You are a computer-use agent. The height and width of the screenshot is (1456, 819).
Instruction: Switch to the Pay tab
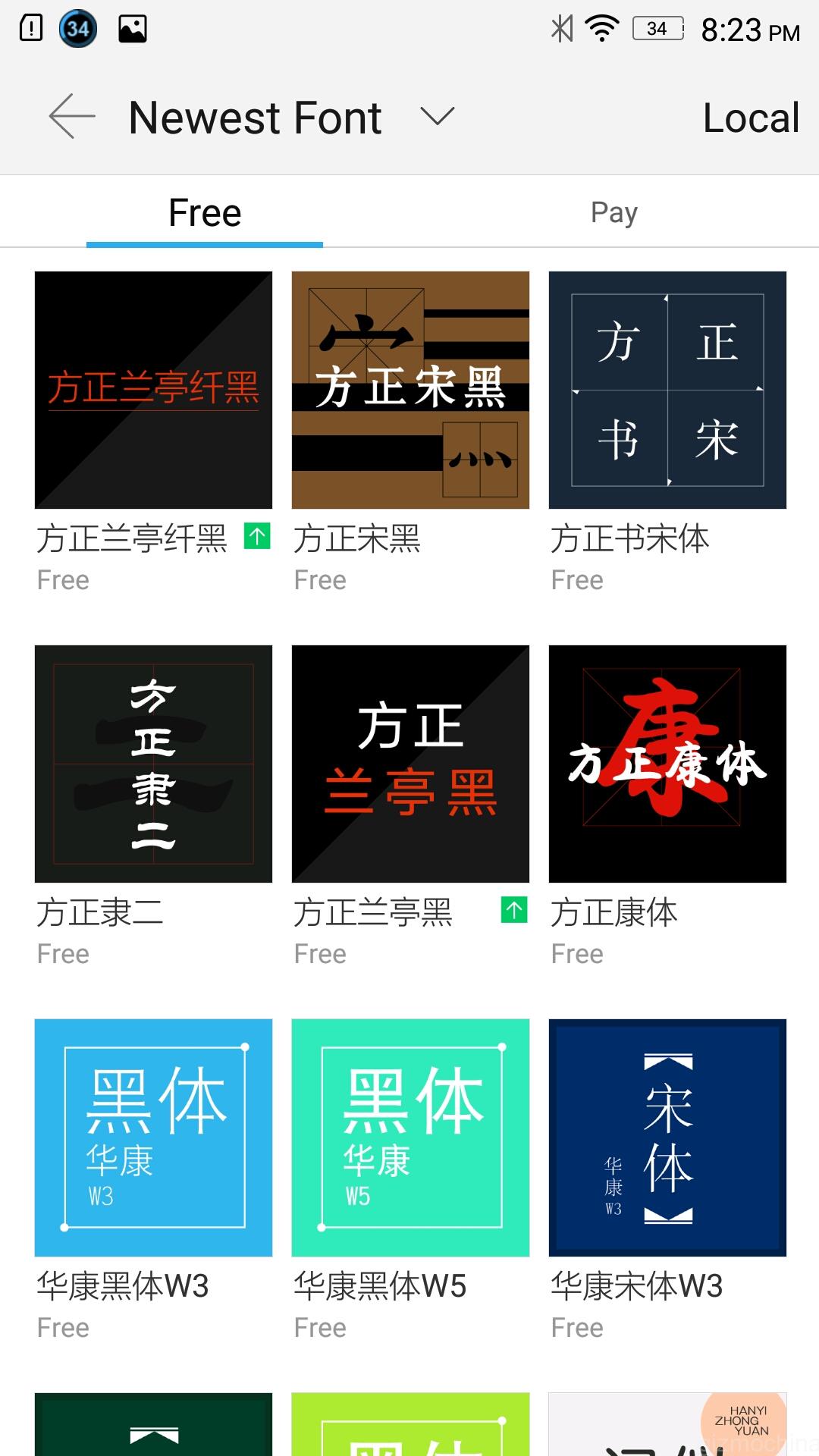click(x=614, y=212)
